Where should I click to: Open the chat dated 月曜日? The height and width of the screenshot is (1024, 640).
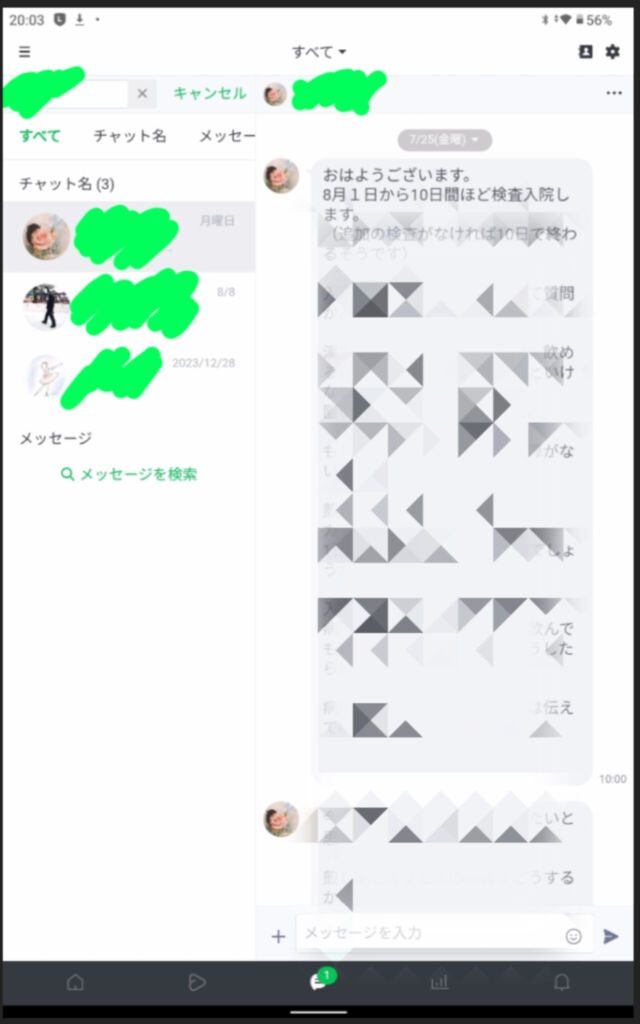click(128, 236)
